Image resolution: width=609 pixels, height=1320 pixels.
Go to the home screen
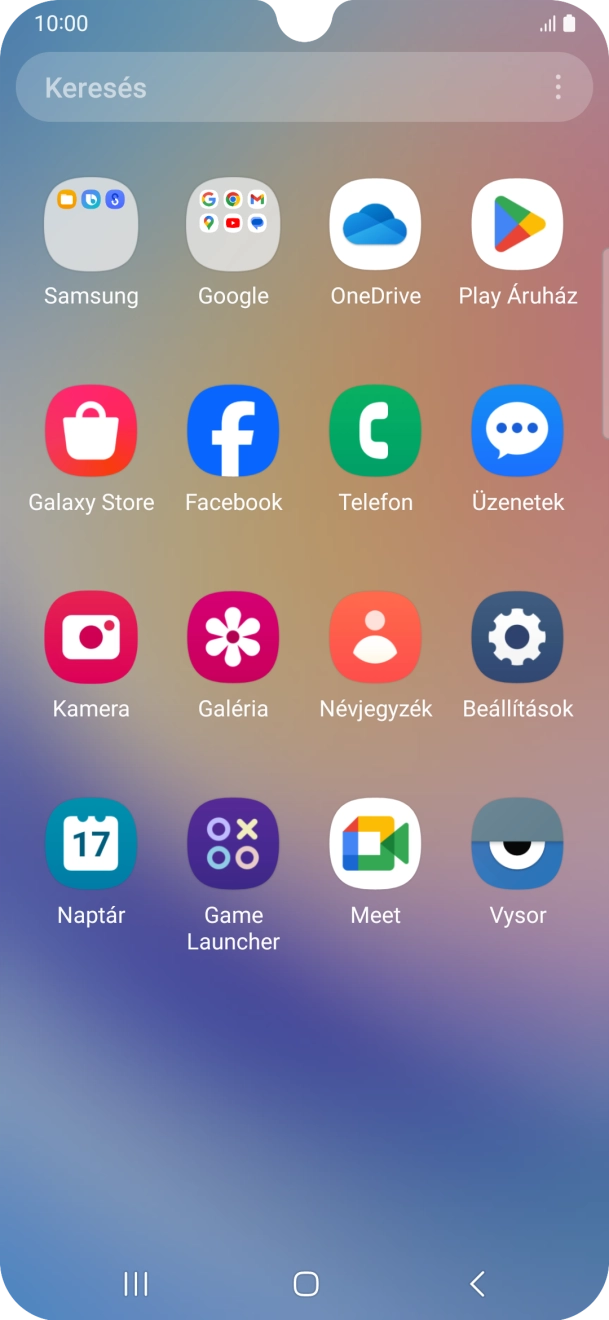tap(305, 1284)
